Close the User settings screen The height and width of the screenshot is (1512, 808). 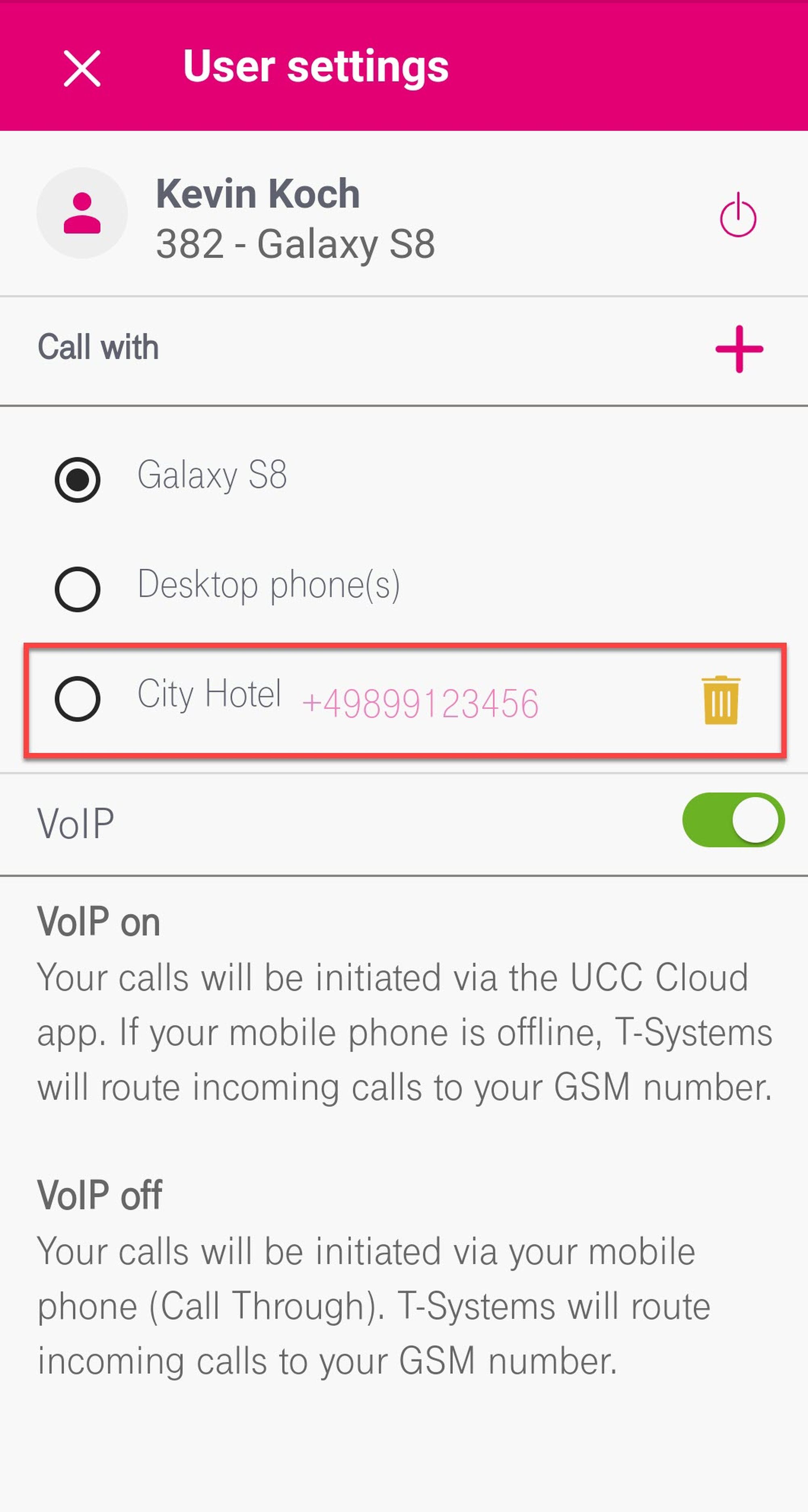point(82,68)
